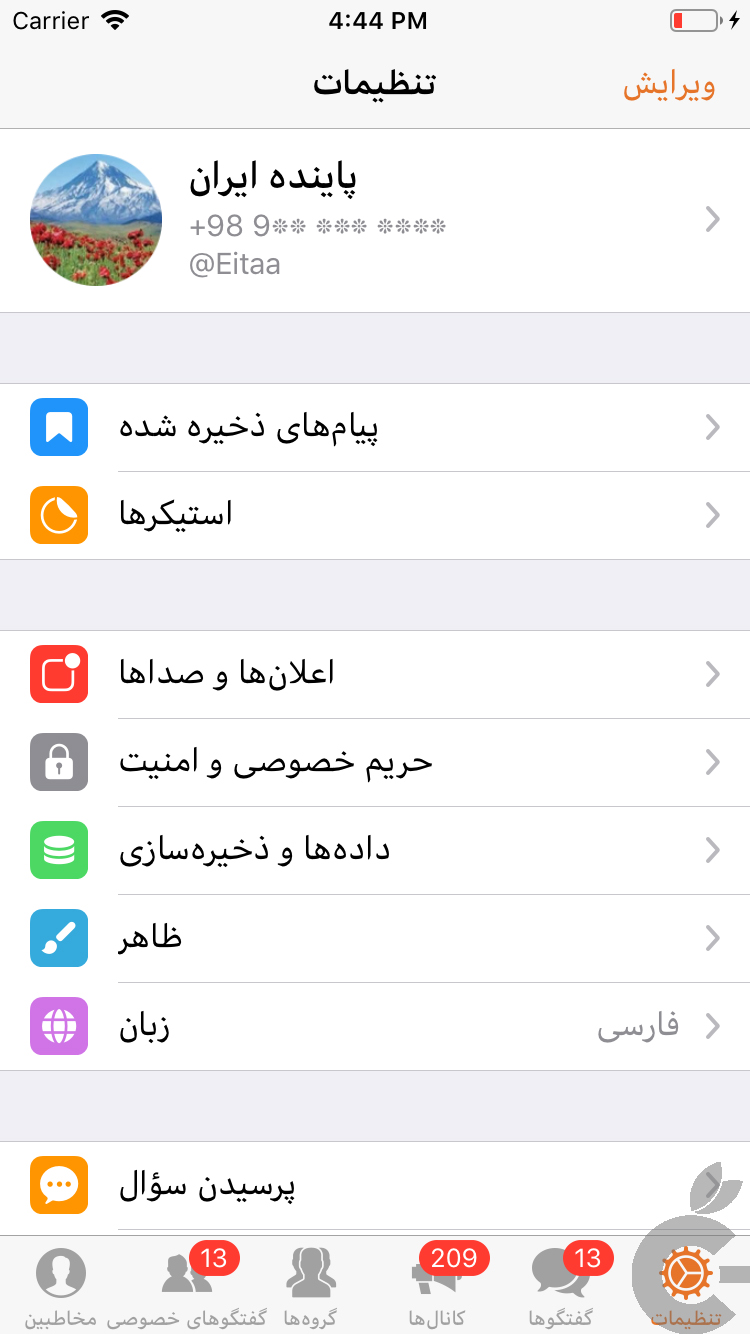The width and height of the screenshot is (750, 1334).
Task: Click the lock icon for حریم خصوصی و امنیت
Action: (x=55, y=762)
